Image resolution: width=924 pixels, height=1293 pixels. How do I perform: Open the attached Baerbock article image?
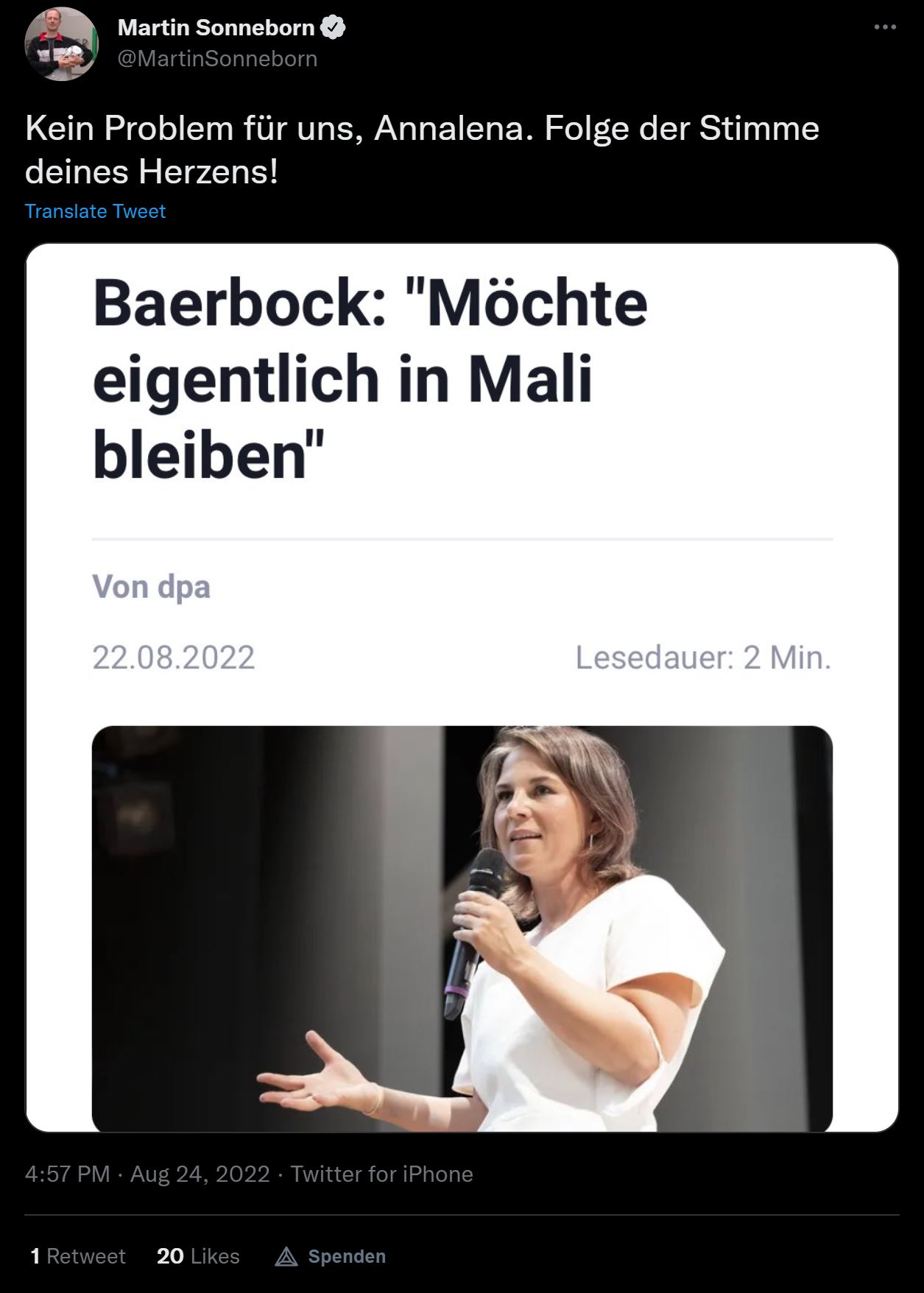pyautogui.click(x=462, y=687)
